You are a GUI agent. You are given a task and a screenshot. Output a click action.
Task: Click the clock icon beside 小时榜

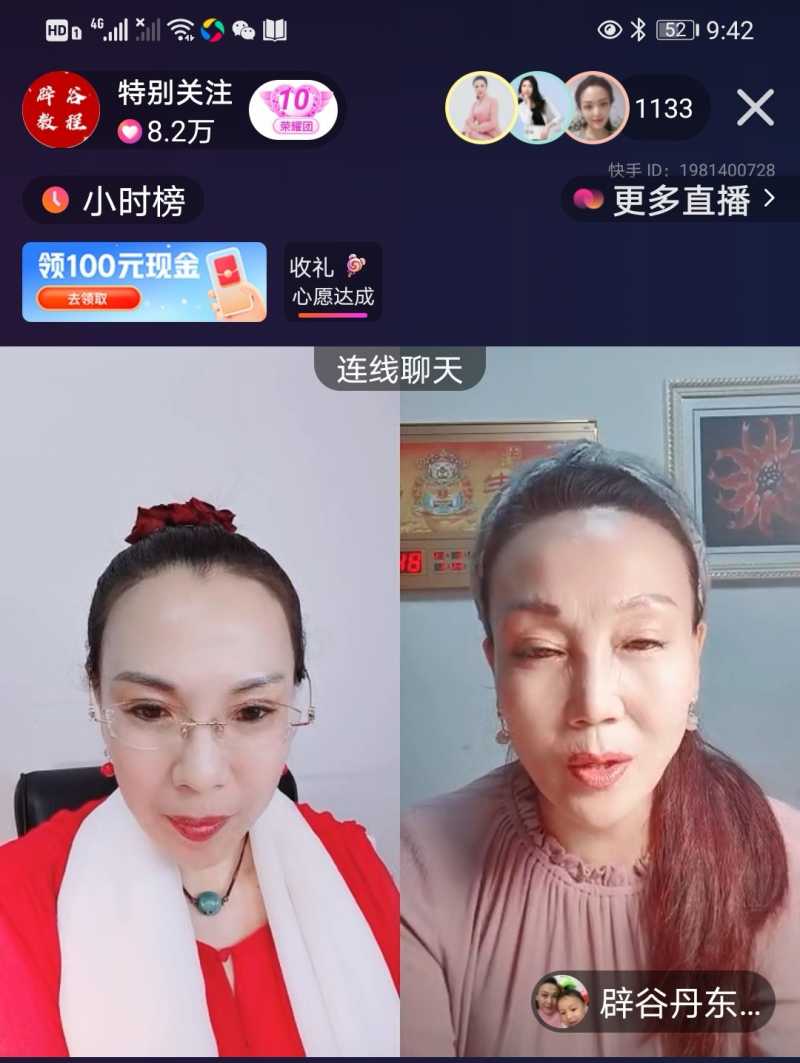[x=53, y=201]
